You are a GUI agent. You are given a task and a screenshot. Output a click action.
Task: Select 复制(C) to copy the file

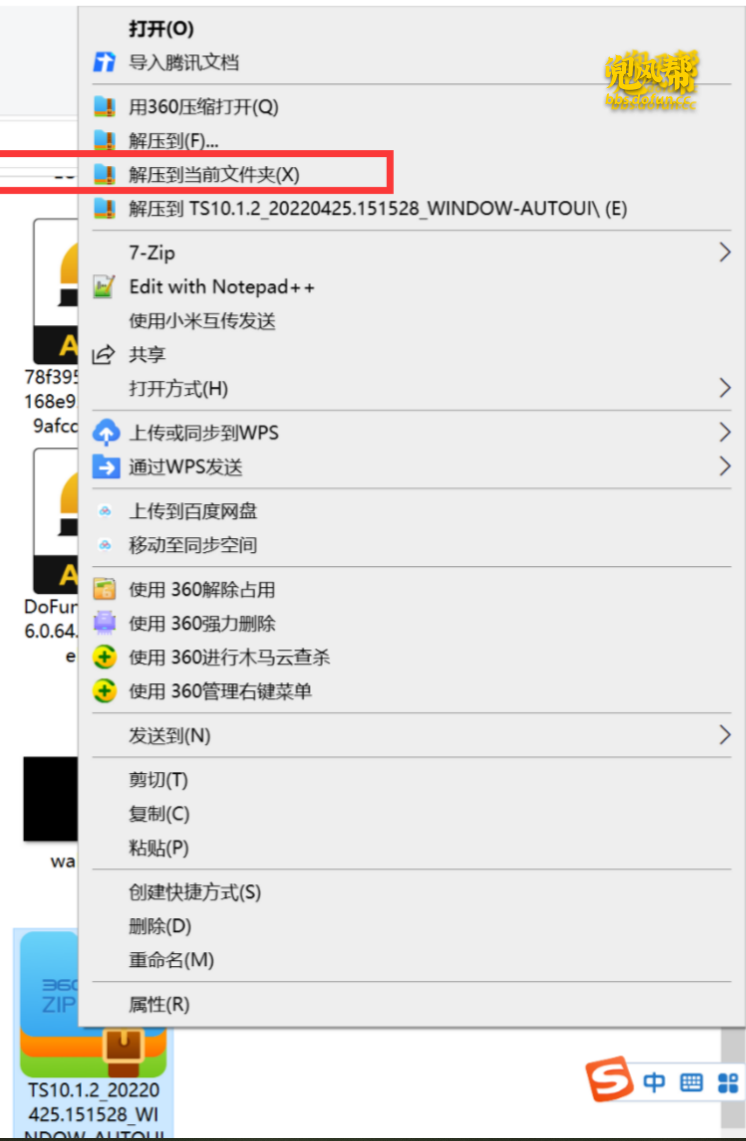[158, 814]
